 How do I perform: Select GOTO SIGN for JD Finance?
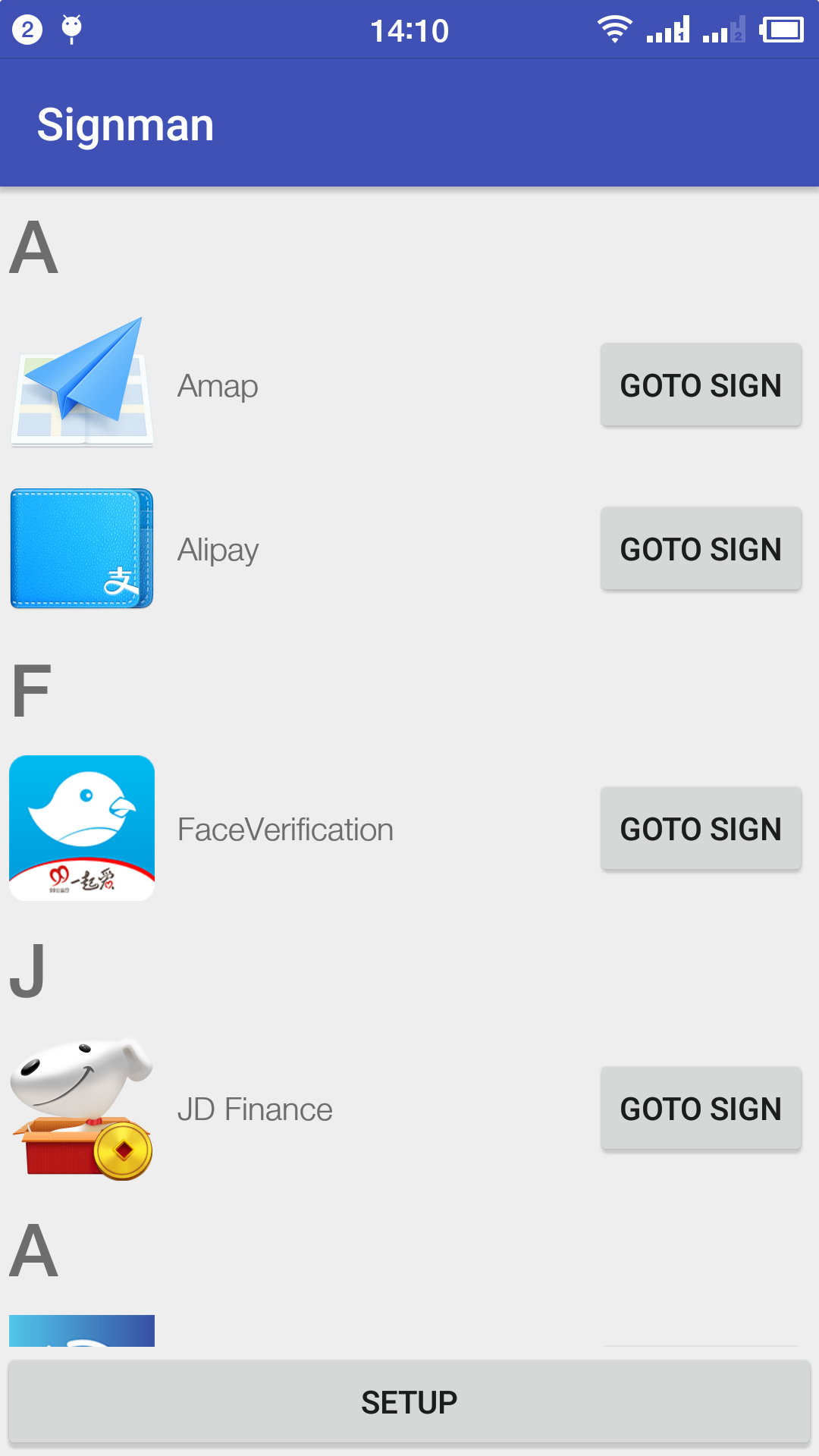tap(701, 1109)
